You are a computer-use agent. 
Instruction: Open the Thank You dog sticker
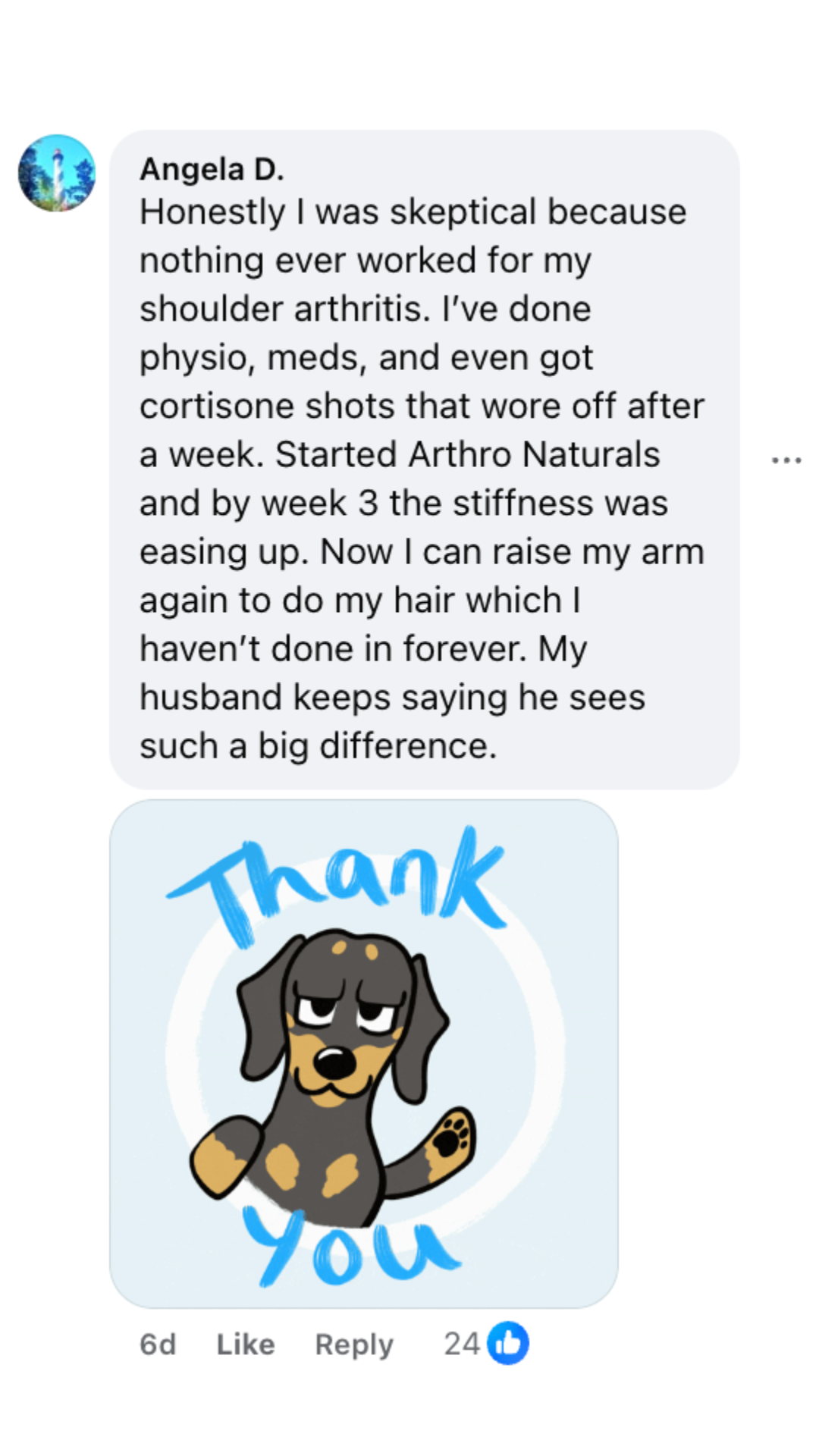coord(364,1053)
